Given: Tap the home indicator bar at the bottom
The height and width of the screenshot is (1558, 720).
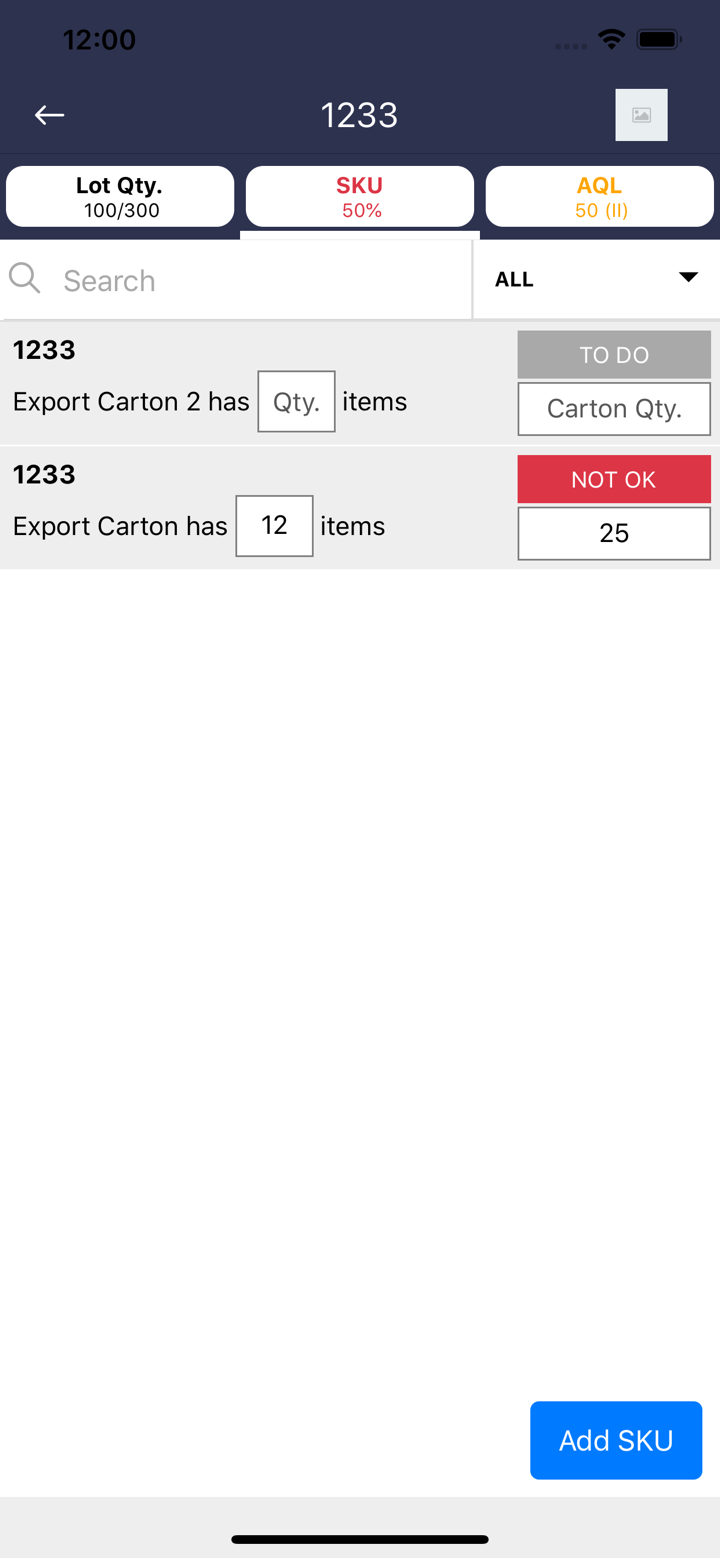Looking at the screenshot, I should (x=359, y=1540).
